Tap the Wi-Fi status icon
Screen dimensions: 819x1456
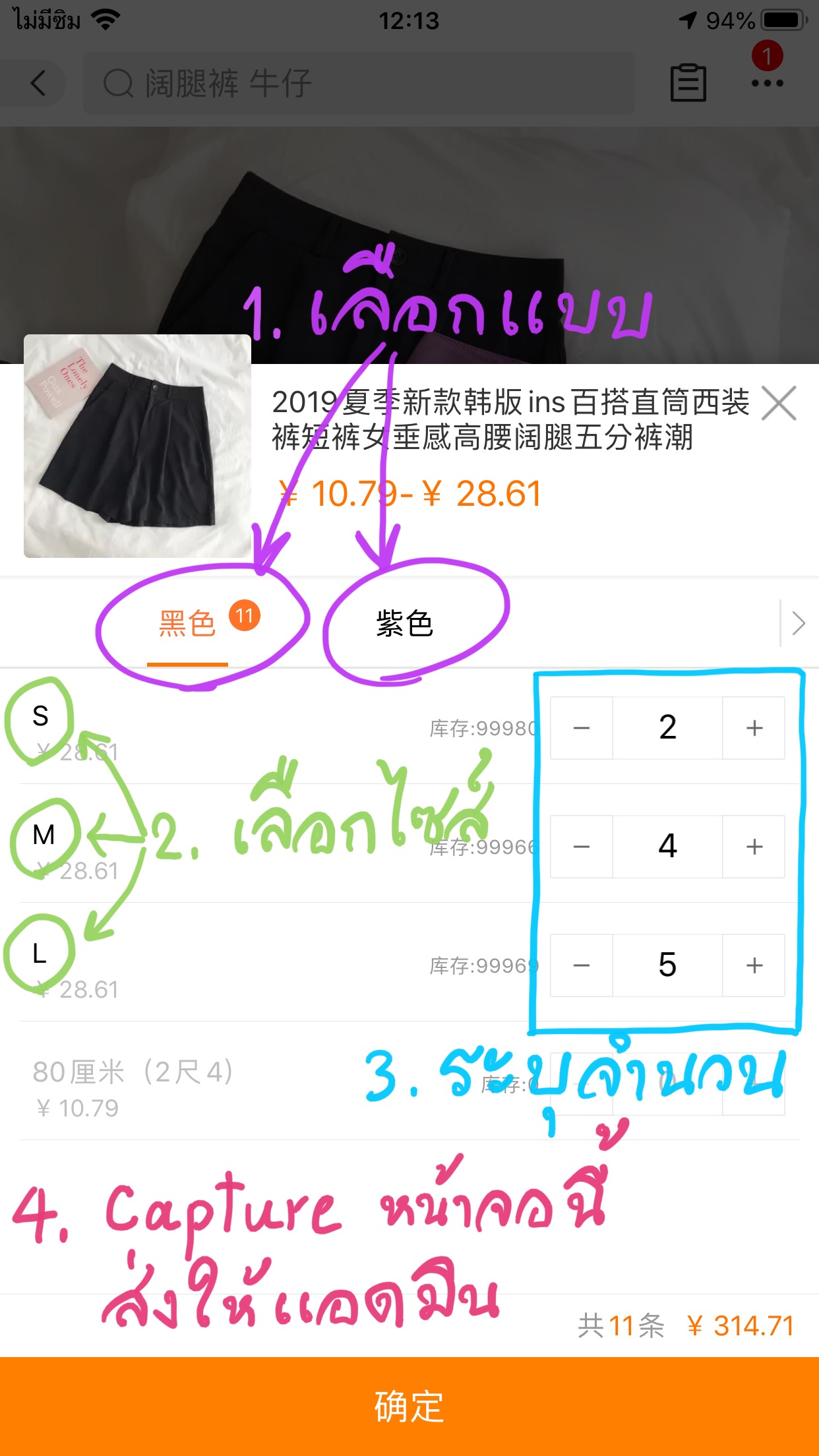(x=106, y=20)
